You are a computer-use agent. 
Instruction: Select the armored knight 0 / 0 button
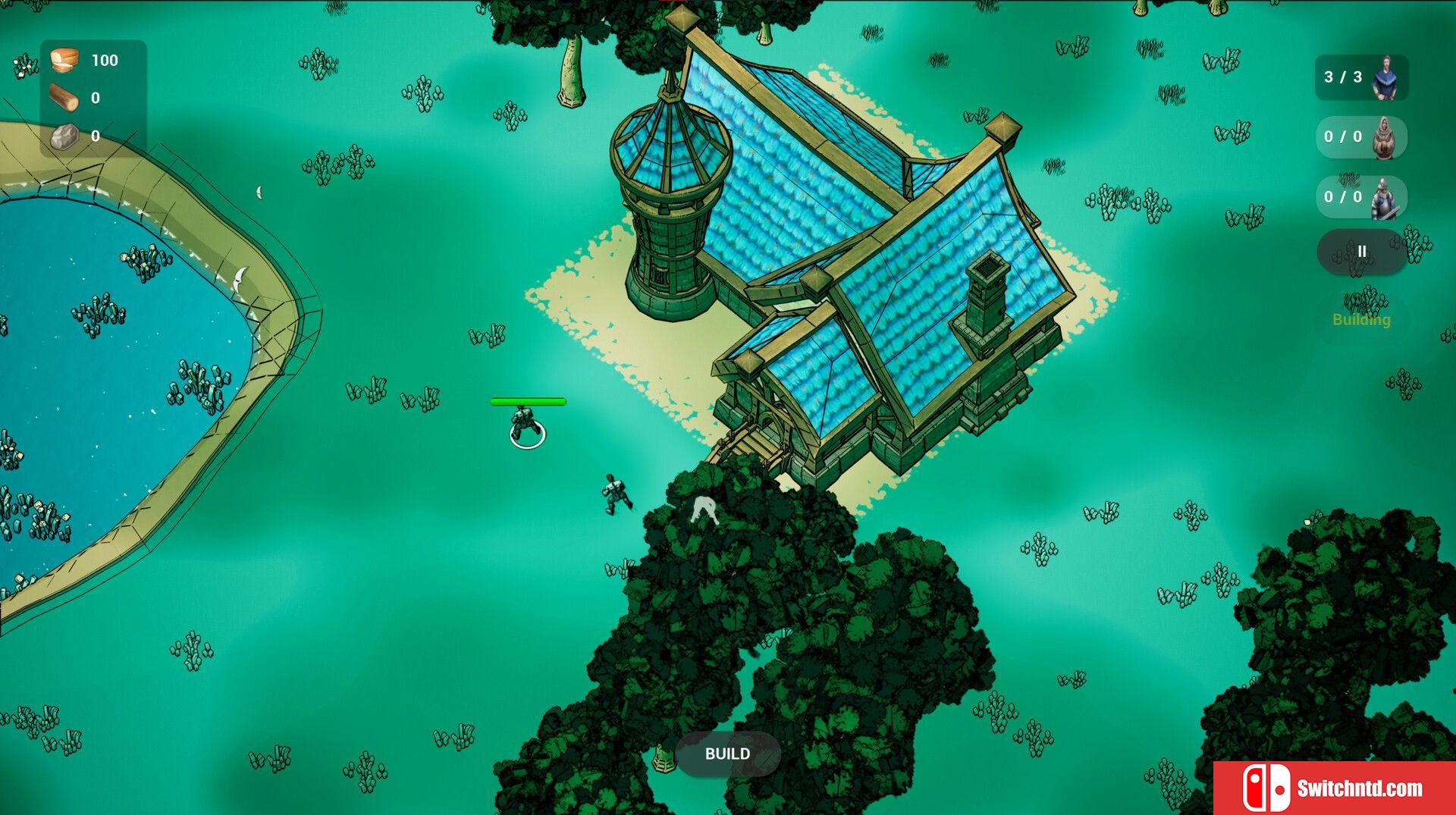(1361, 197)
